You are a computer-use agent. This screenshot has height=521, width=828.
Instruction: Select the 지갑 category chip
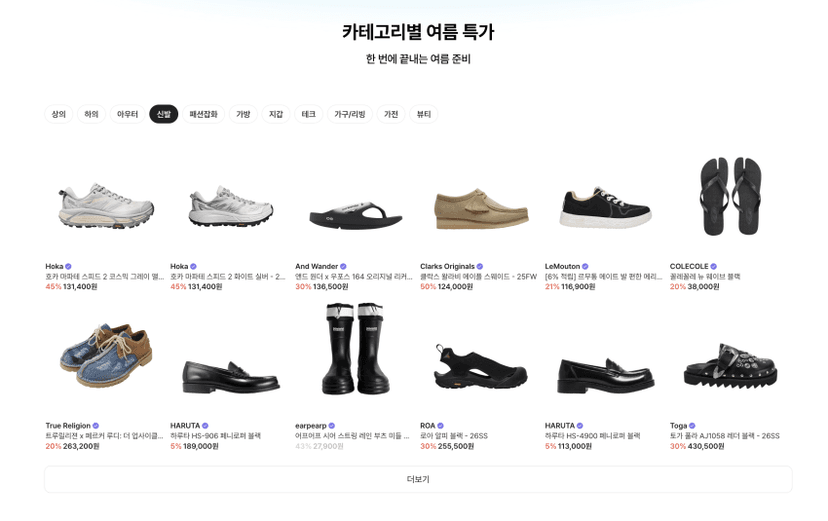pos(276,114)
